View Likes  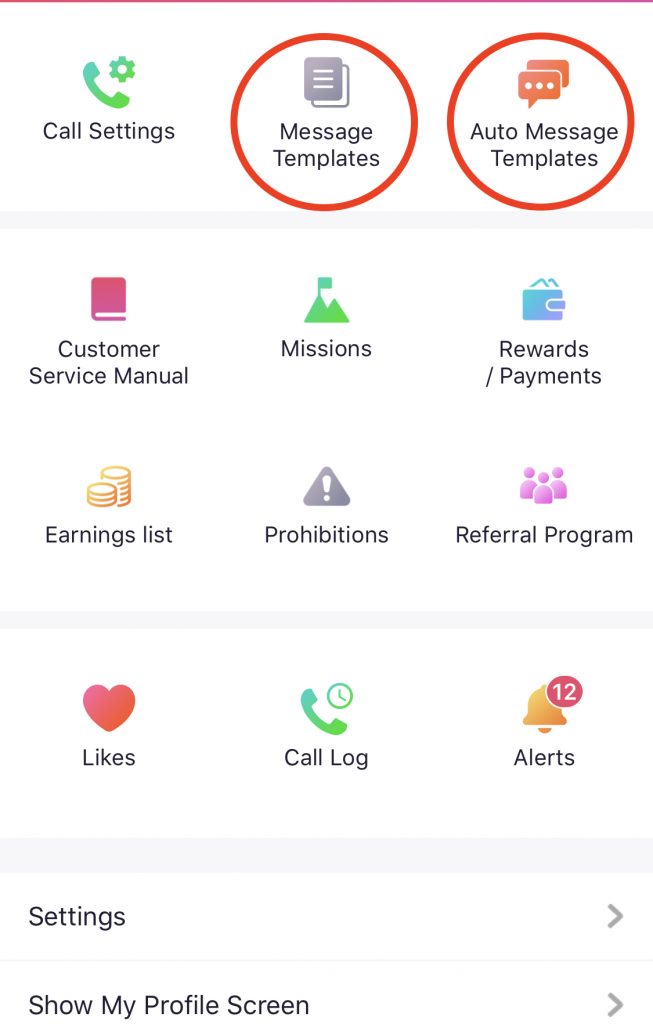click(x=108, y=725)
